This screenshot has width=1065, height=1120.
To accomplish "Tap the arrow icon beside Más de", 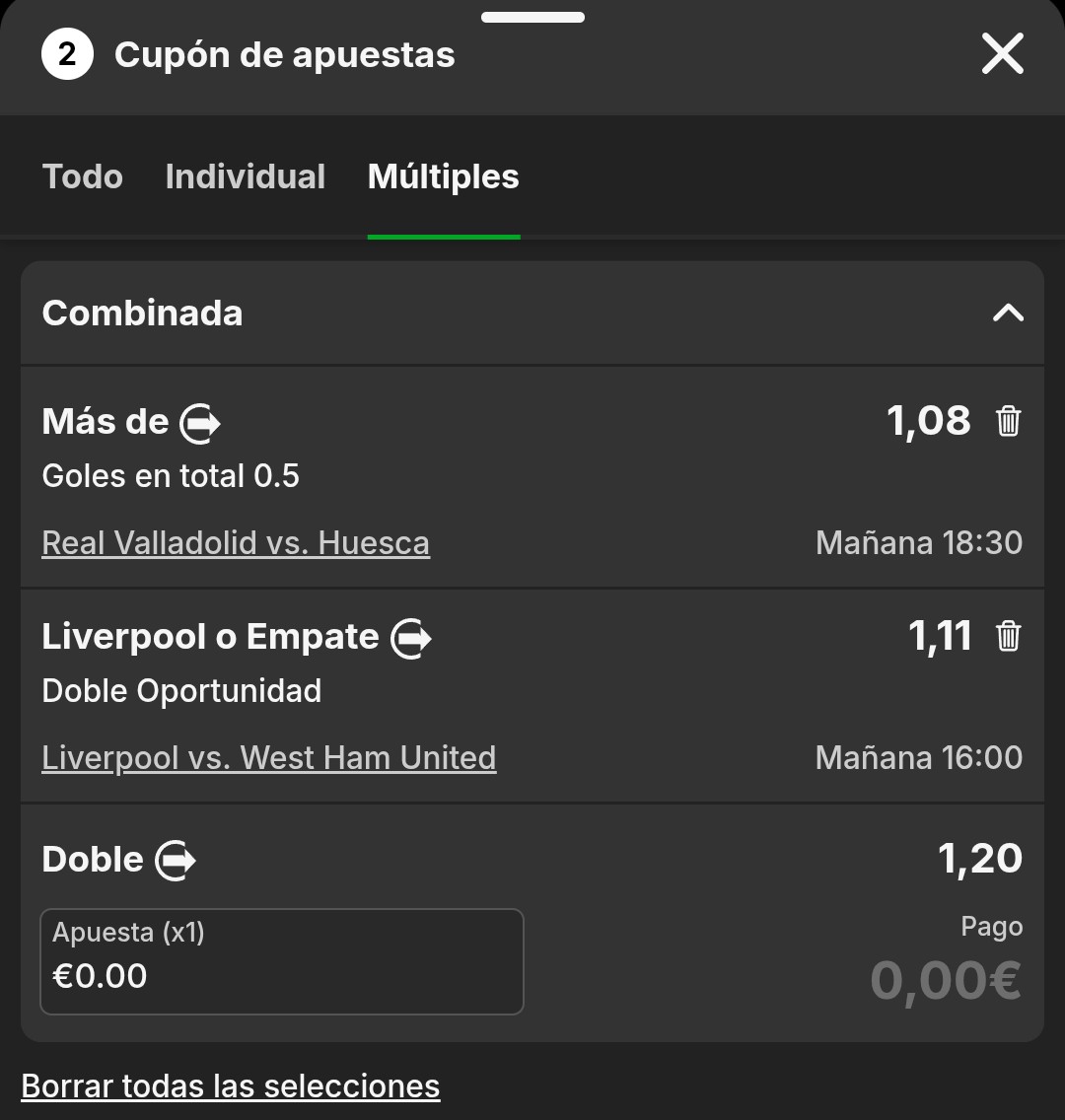I will tap(200, 424).
